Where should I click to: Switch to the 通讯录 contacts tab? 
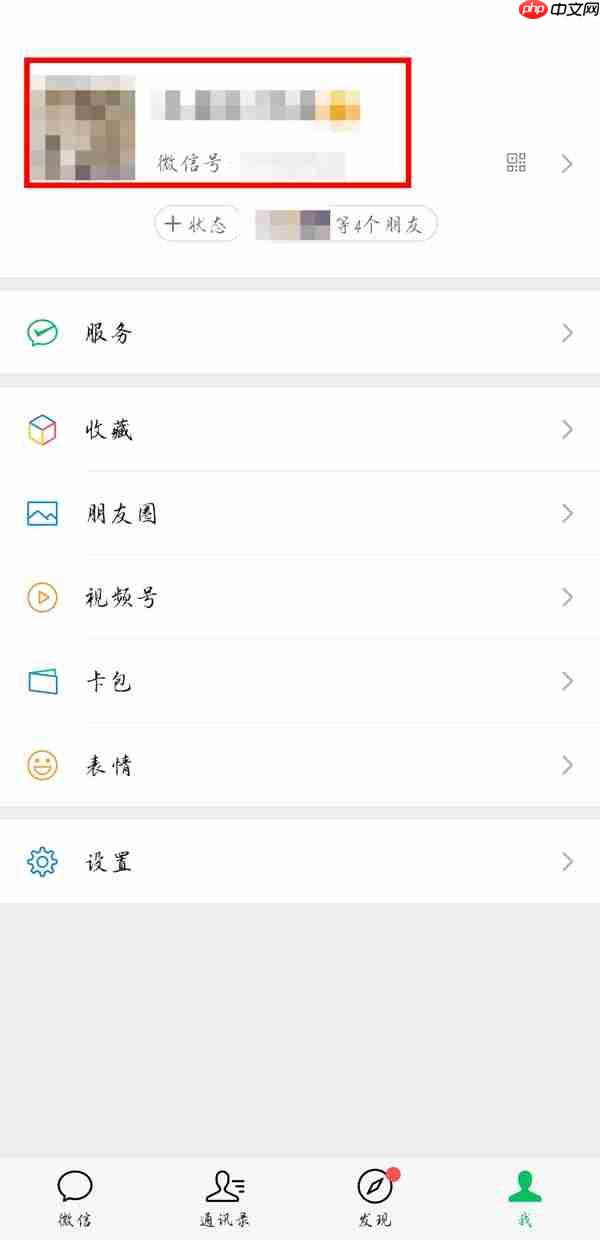pos(225,1197)
